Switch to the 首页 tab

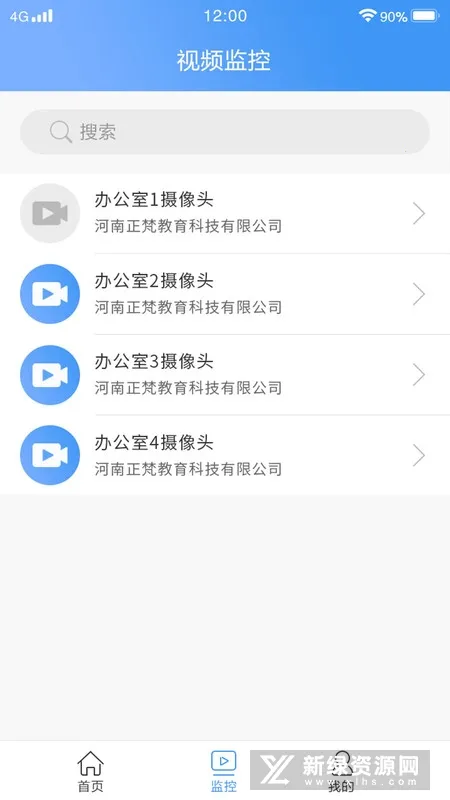(x=90, y=771)
